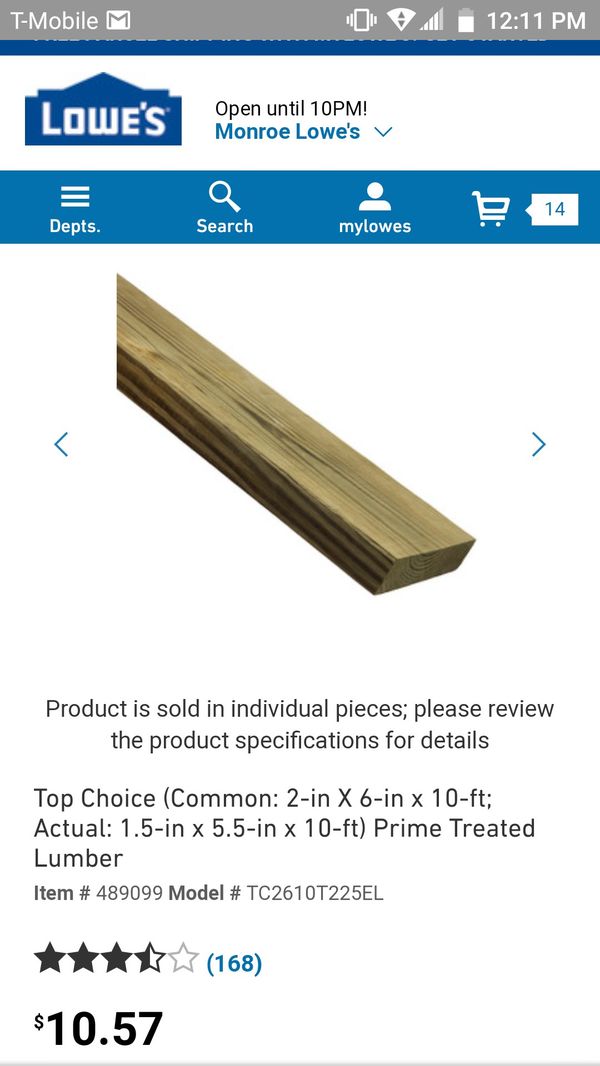Image resolution: width=600 pixels, height=1066 pixels.
Task: View the shopping cart with 14 items
Action: [x=525, y=209]
